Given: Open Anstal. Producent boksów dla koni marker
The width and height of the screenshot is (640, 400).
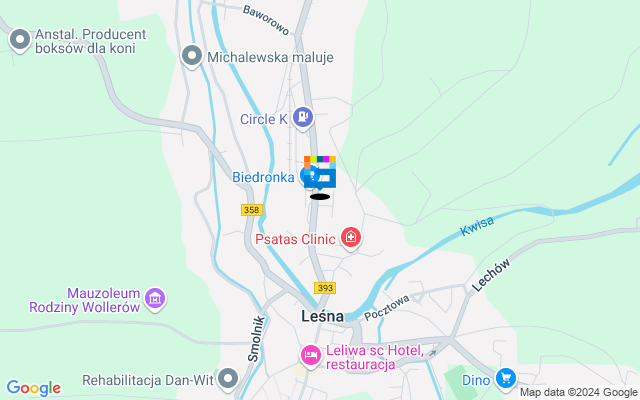Looking at the screenshot, I should pos(20,40).
